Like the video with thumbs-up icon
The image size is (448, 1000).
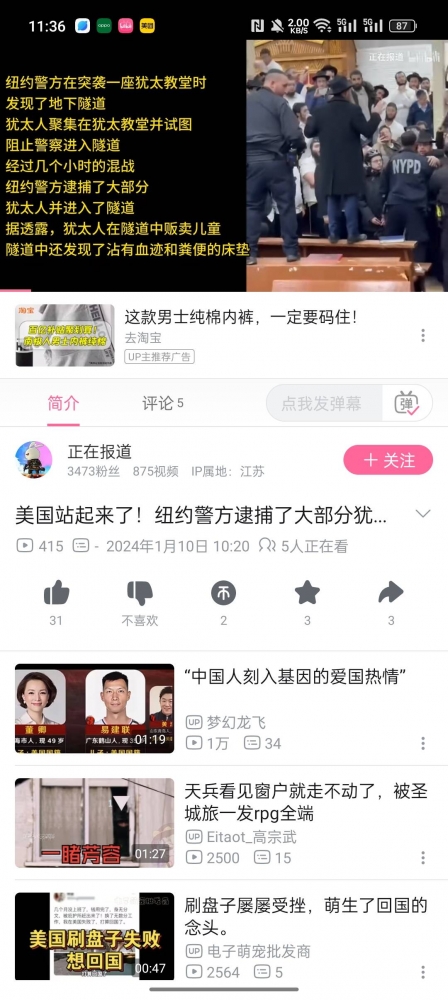point(56,593)
